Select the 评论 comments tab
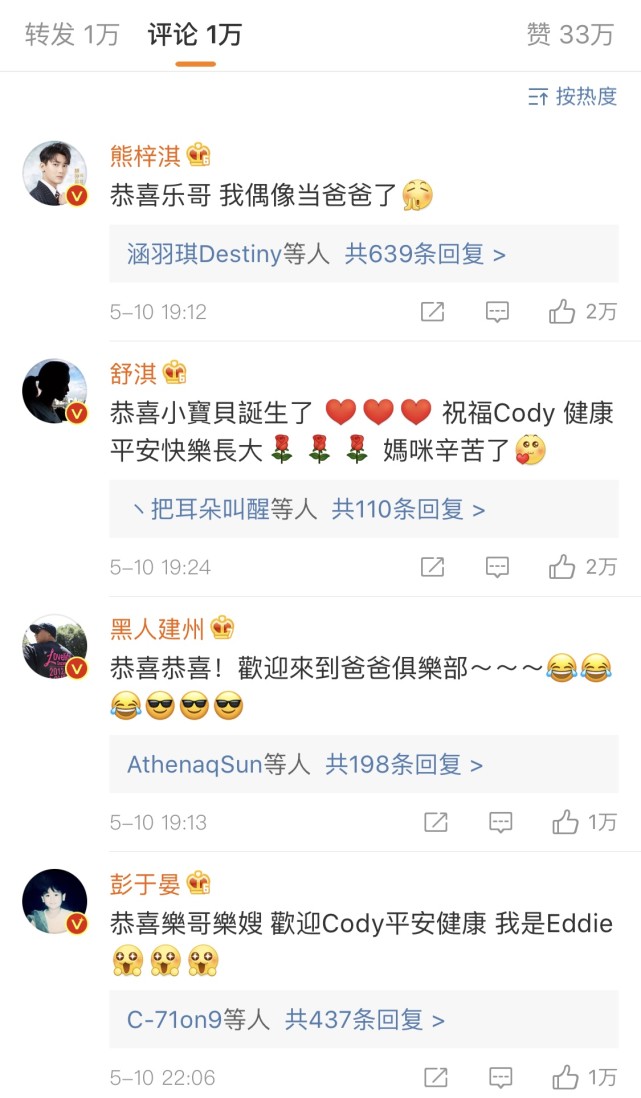This screenshot has width=641, height=1098. coord(195,34)
